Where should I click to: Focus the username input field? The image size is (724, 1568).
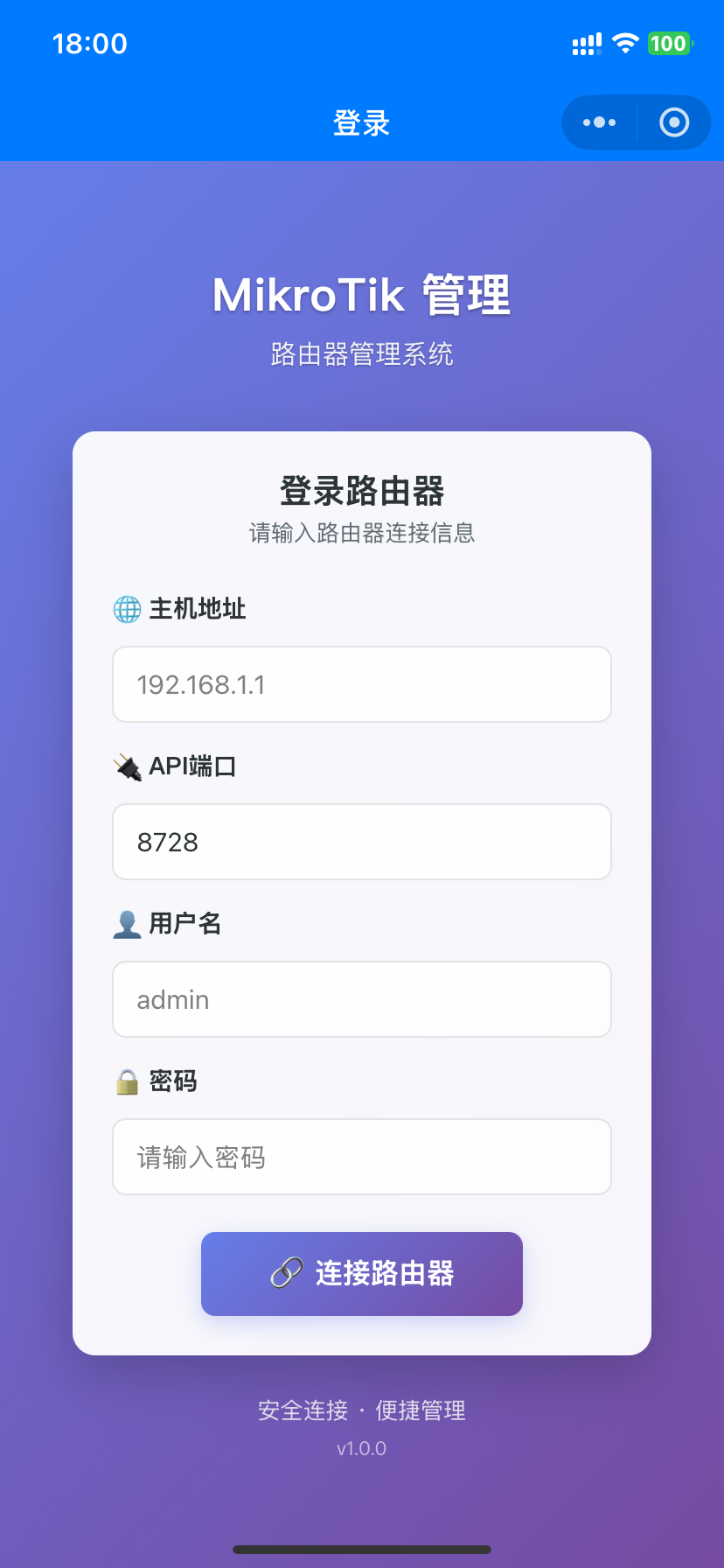[362, 999]
